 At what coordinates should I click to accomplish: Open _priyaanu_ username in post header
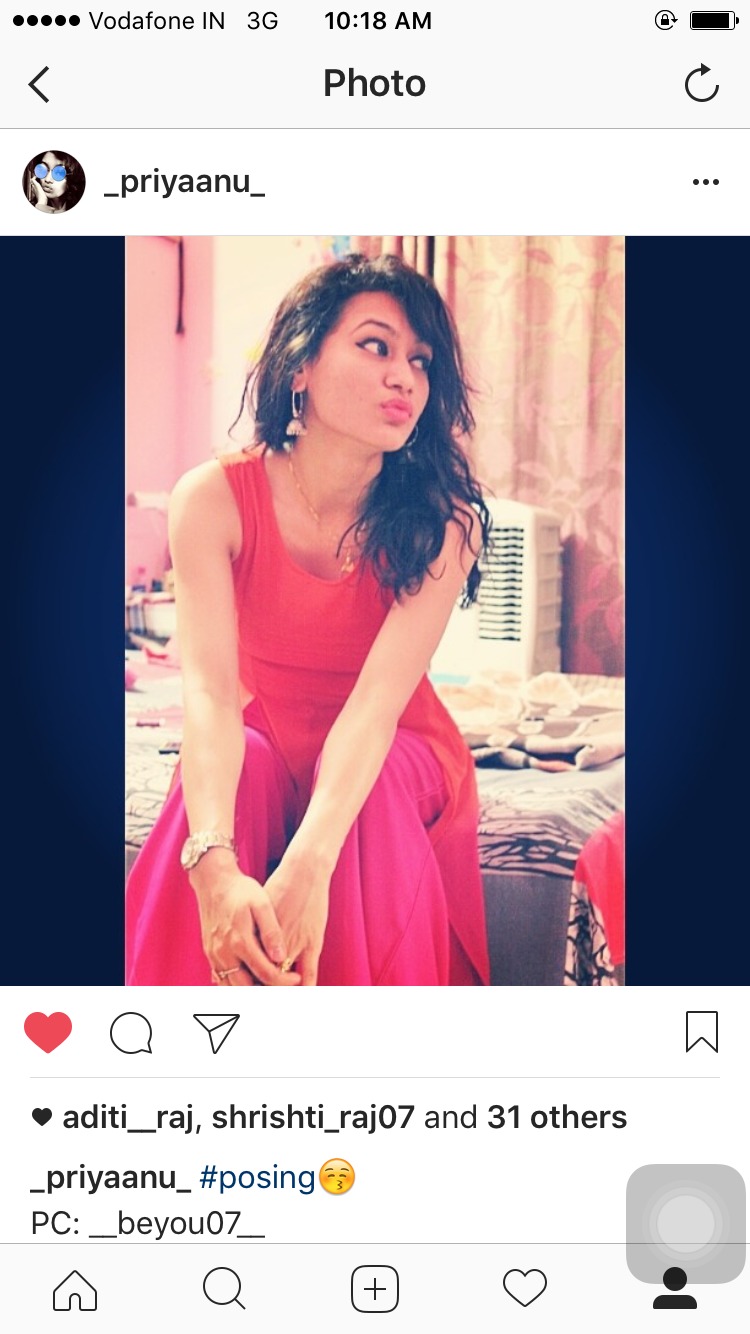(184, 183)
